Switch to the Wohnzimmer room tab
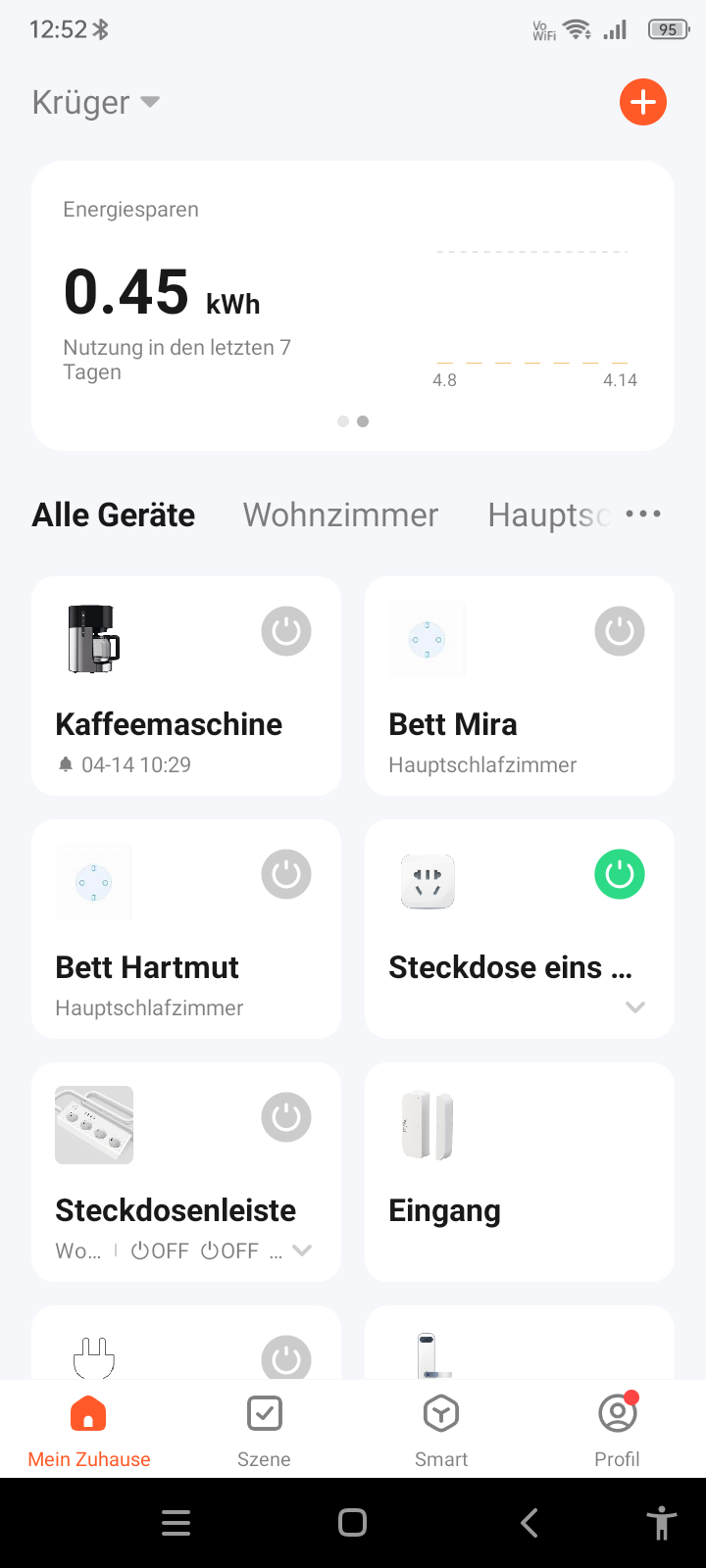 [340, 515]
